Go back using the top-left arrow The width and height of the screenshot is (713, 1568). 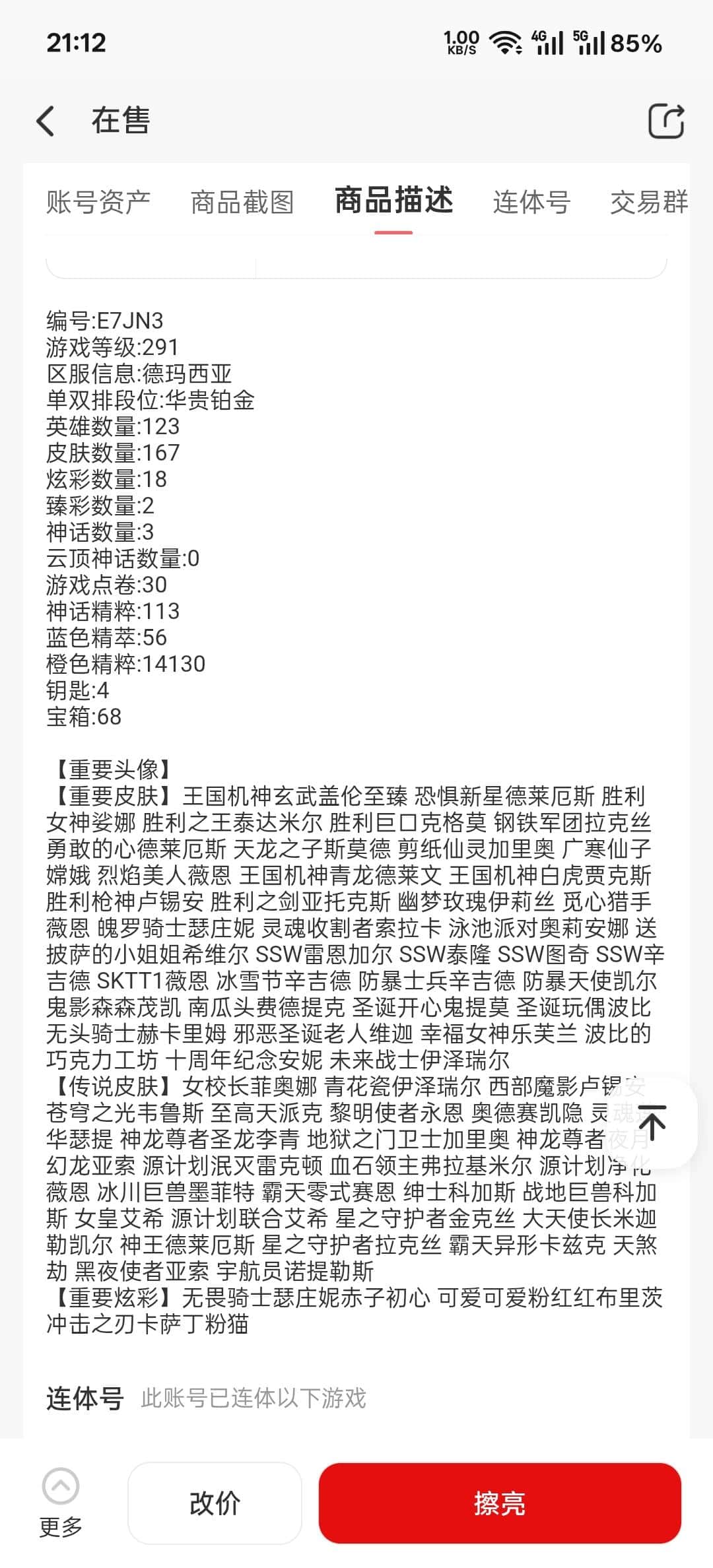[x=46, y=121]
